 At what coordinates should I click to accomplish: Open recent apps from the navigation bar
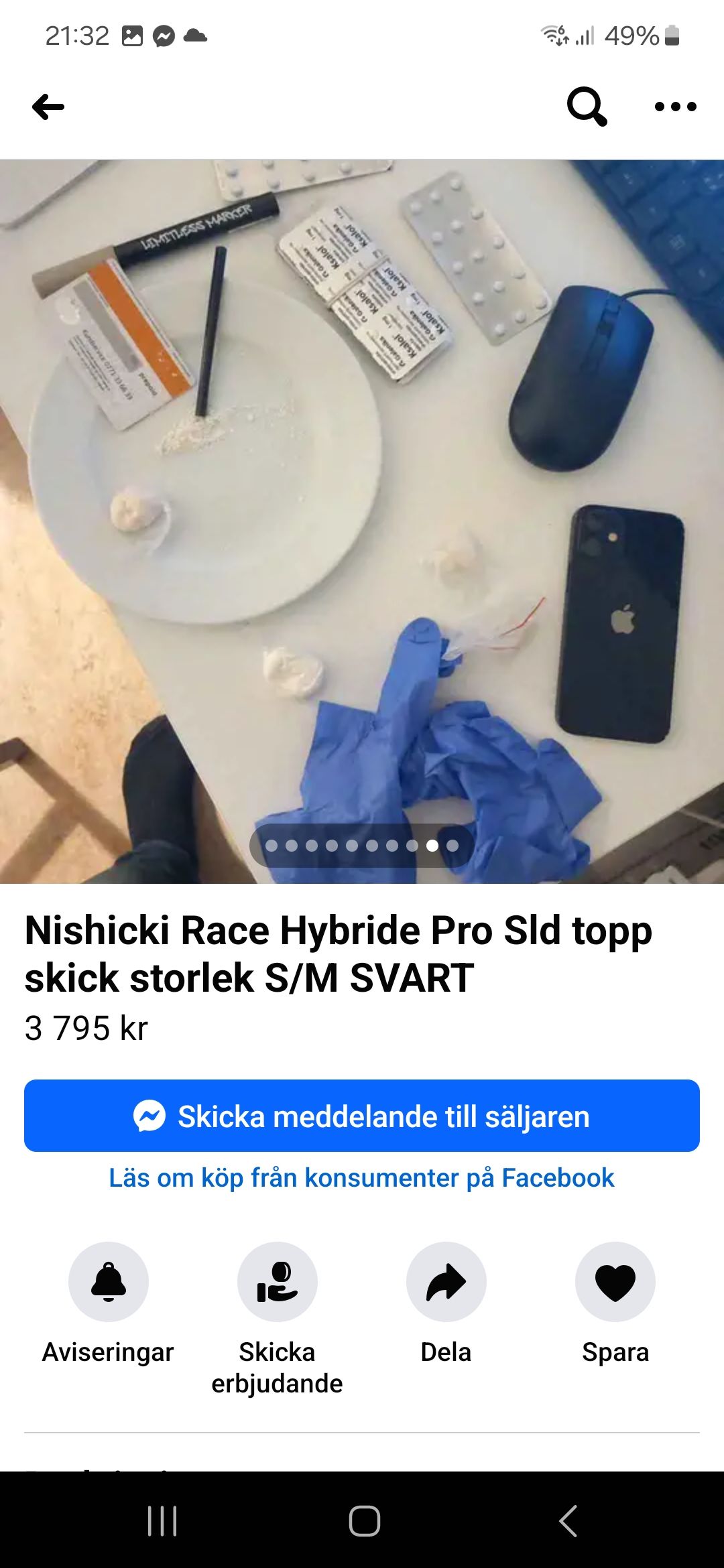pyautogui.click(x=162, y=1520)
